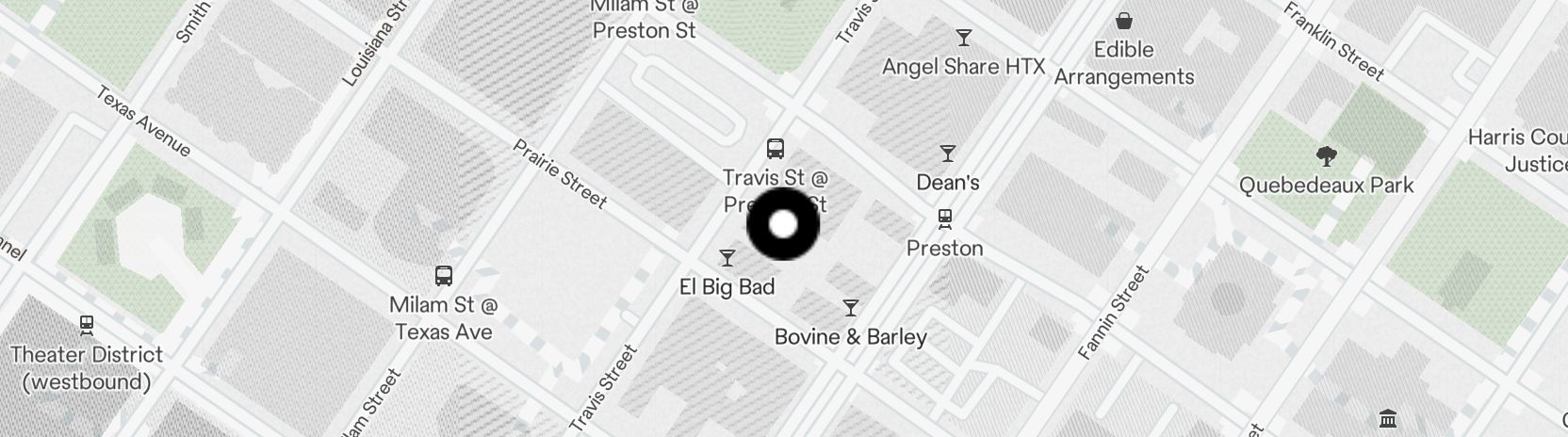Open El Big Bad bar marker

(727, 258)
